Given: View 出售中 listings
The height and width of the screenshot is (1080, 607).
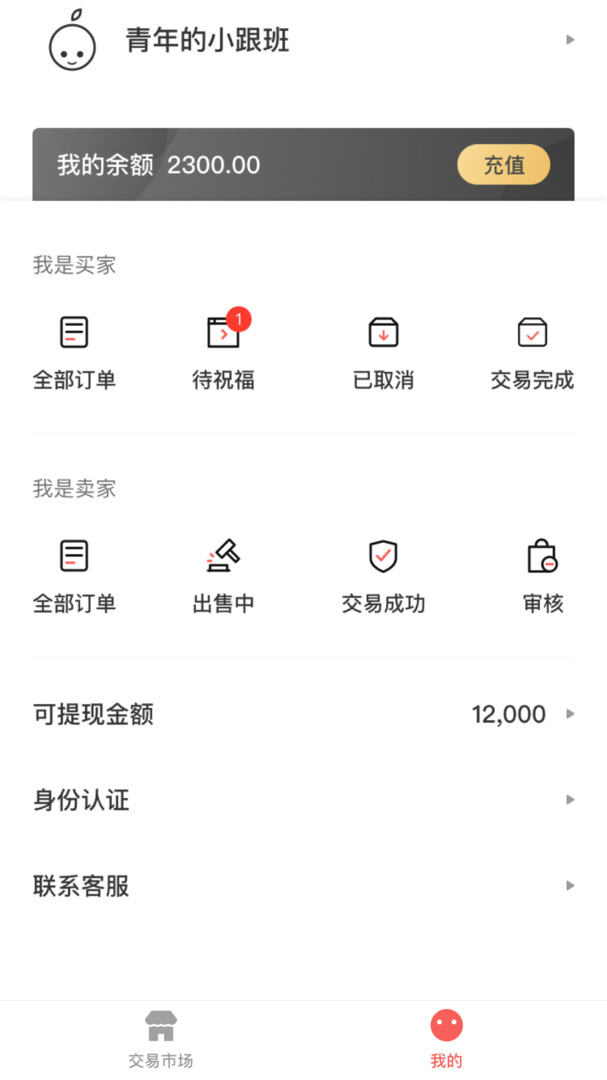Looking at the screenshot, I should 223,576.
